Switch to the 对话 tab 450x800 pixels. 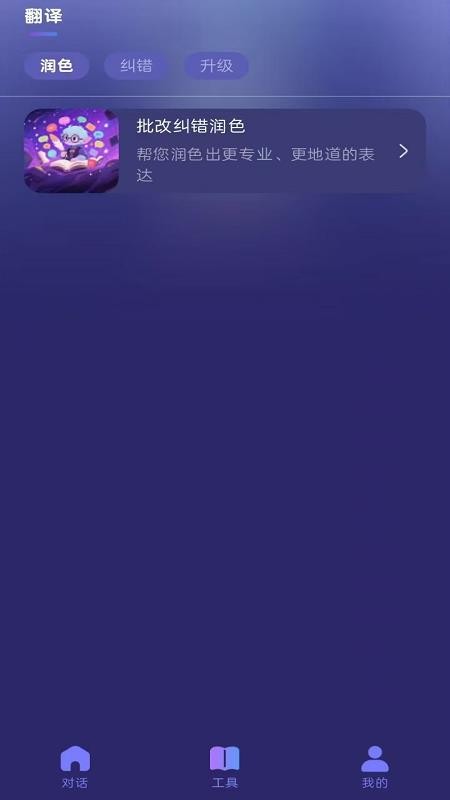[x=75, y=767]
